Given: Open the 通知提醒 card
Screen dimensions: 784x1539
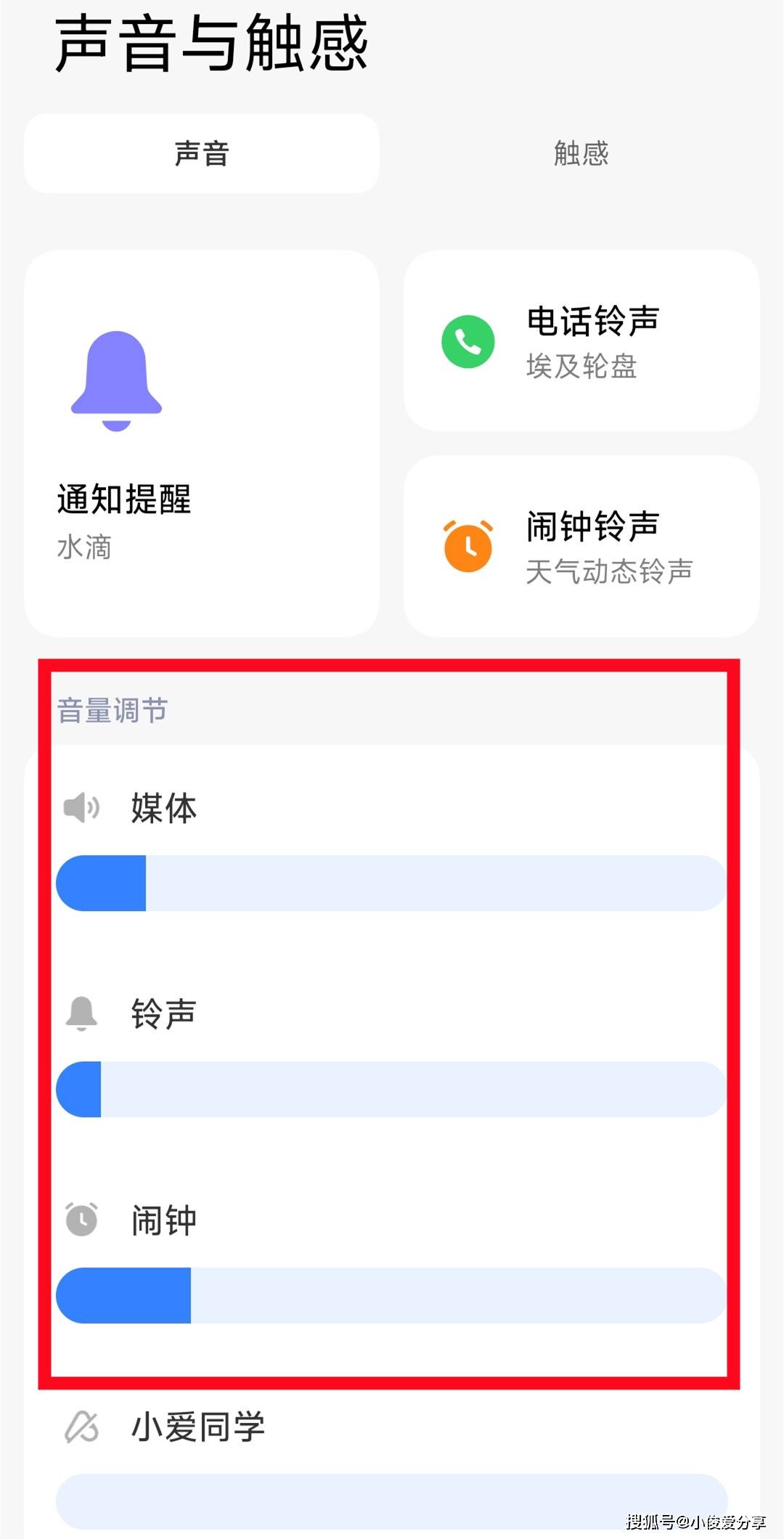Looking at the screenshot, I should point(202,444).
